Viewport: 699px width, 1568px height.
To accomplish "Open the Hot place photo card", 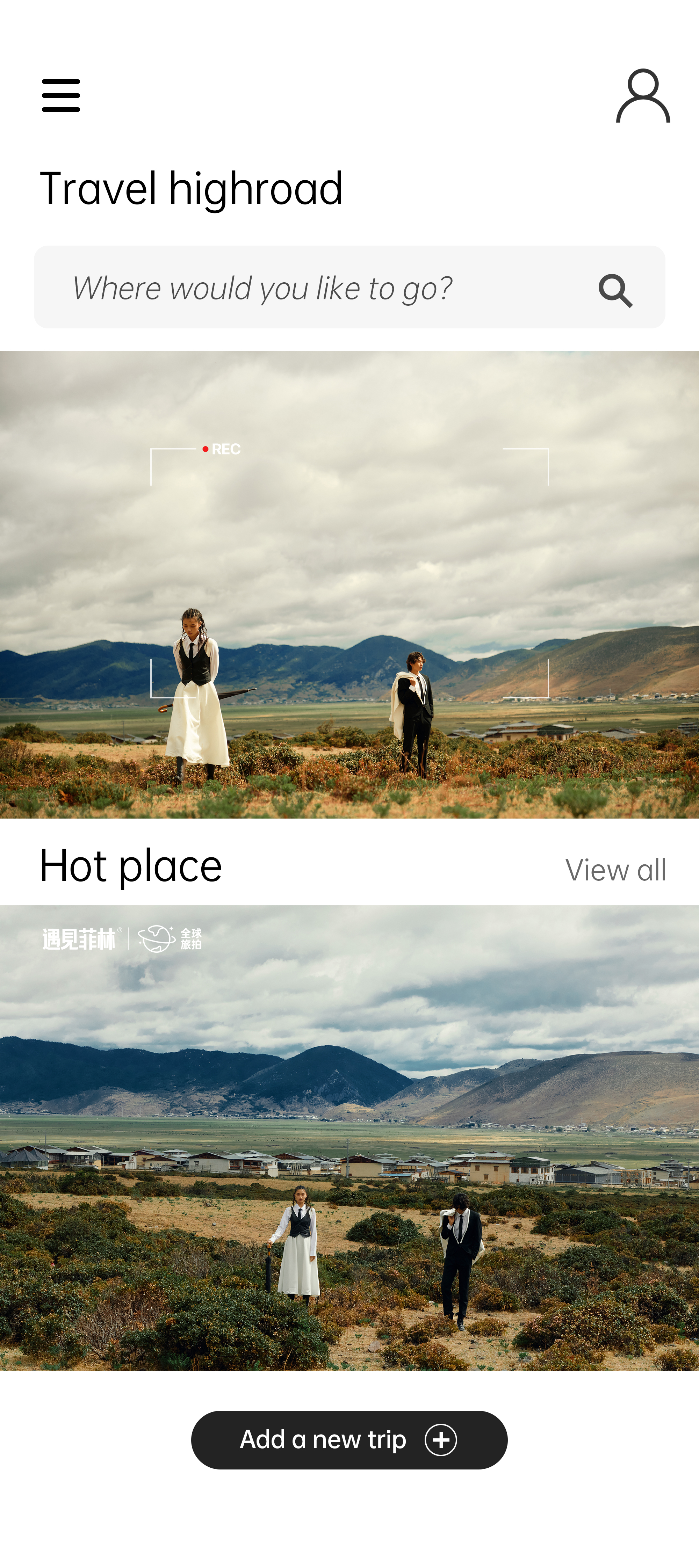I will [x=349, y=1138].
